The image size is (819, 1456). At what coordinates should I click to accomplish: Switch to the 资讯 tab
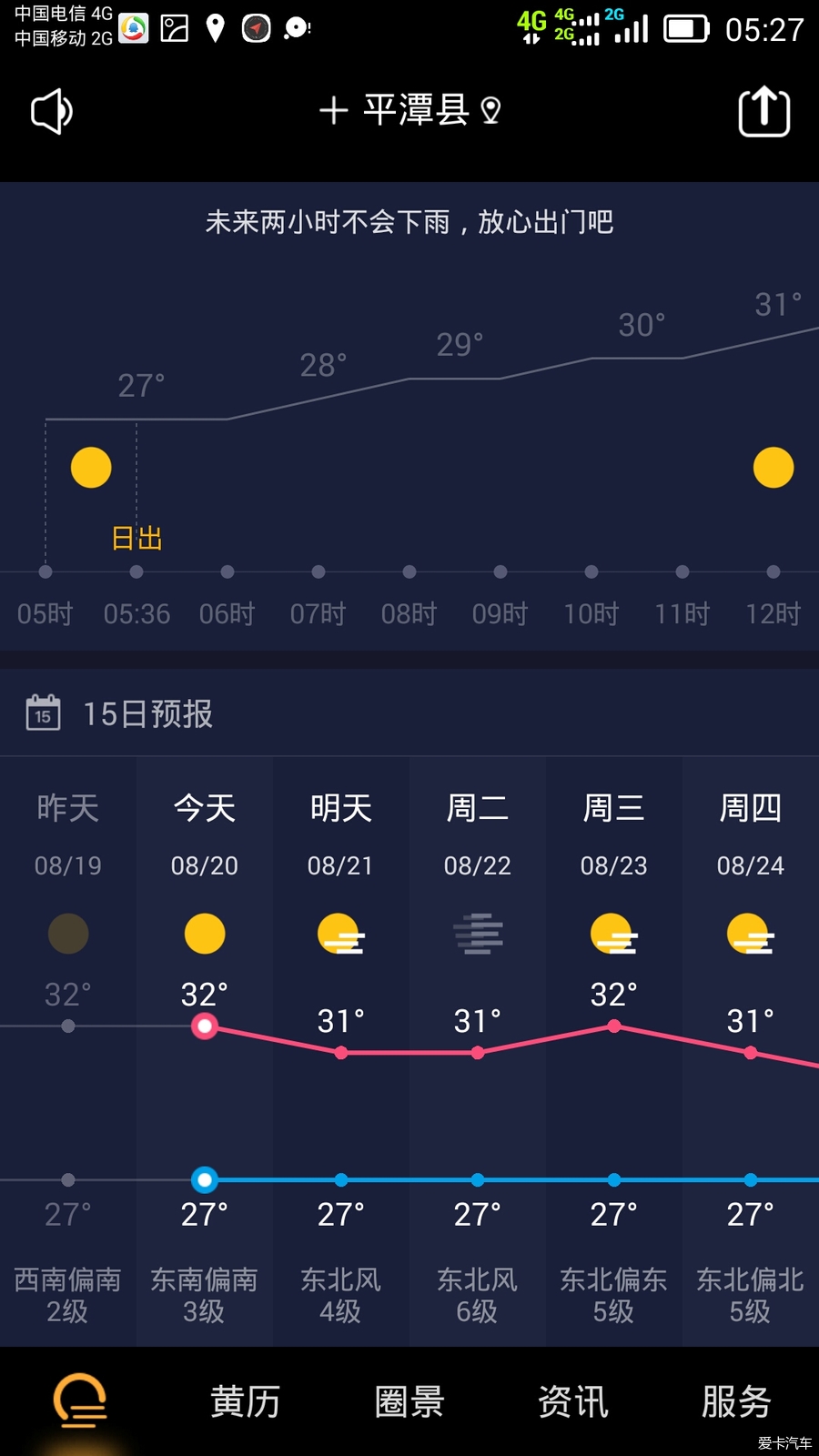point(573,1401)
